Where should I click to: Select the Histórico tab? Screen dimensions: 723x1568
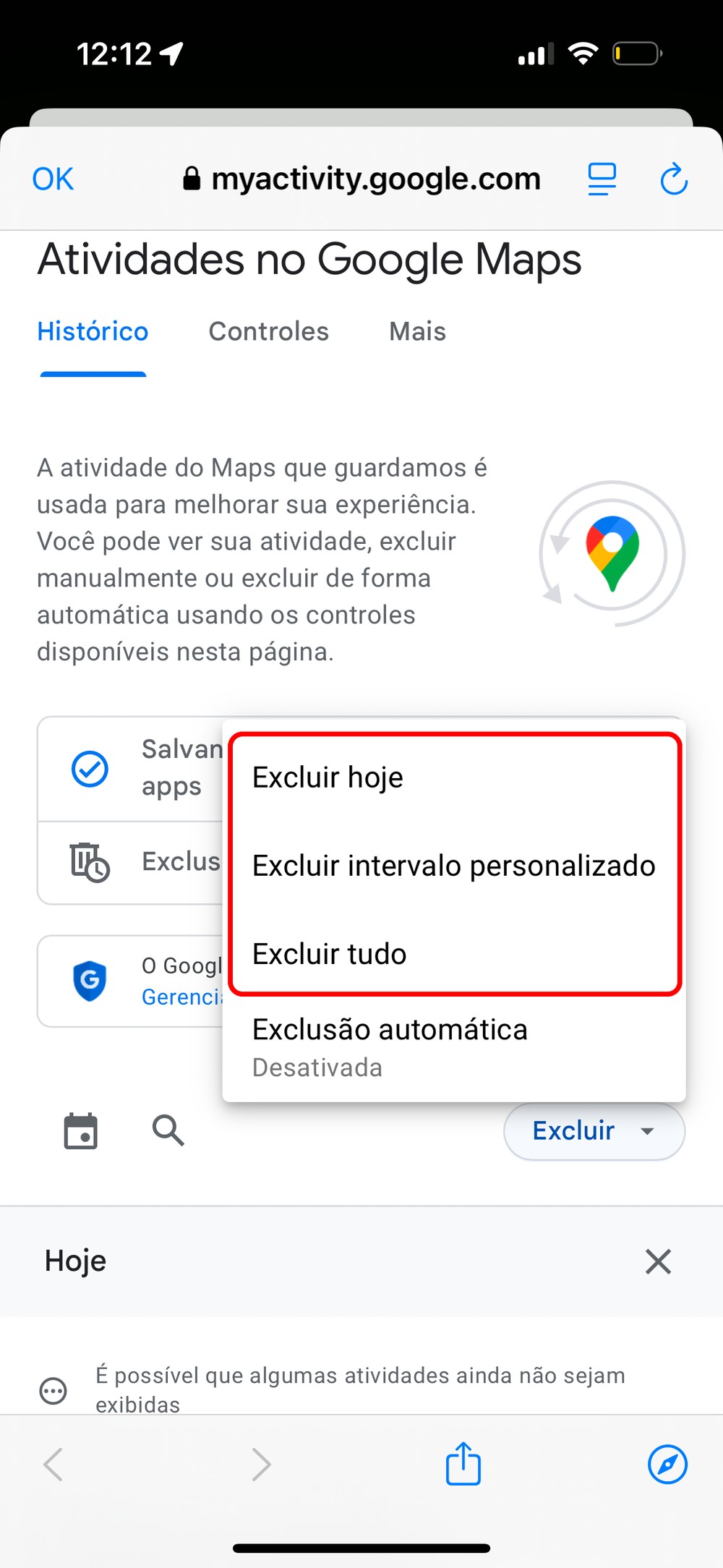93,331
